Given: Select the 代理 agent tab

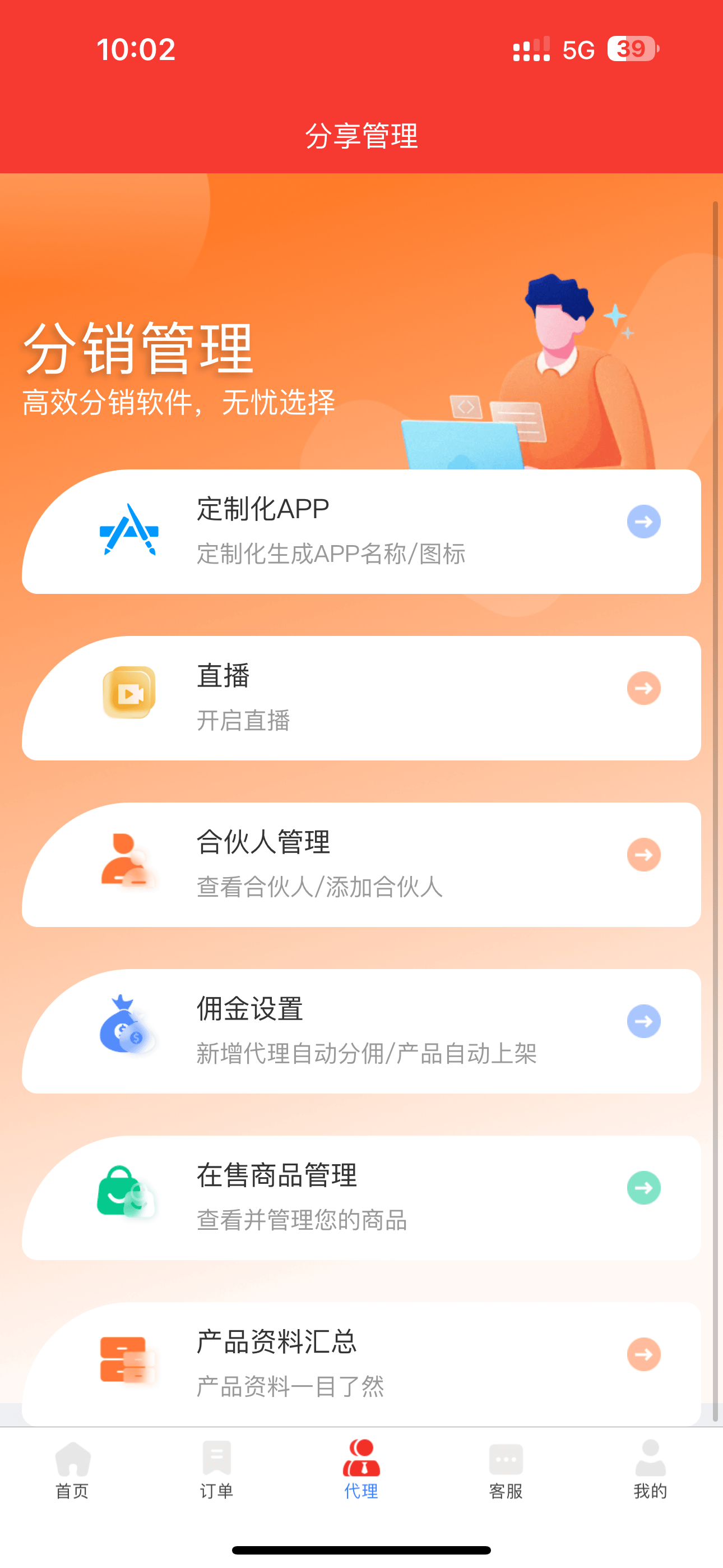Looking at the screenshot, I should (361, 1469).
